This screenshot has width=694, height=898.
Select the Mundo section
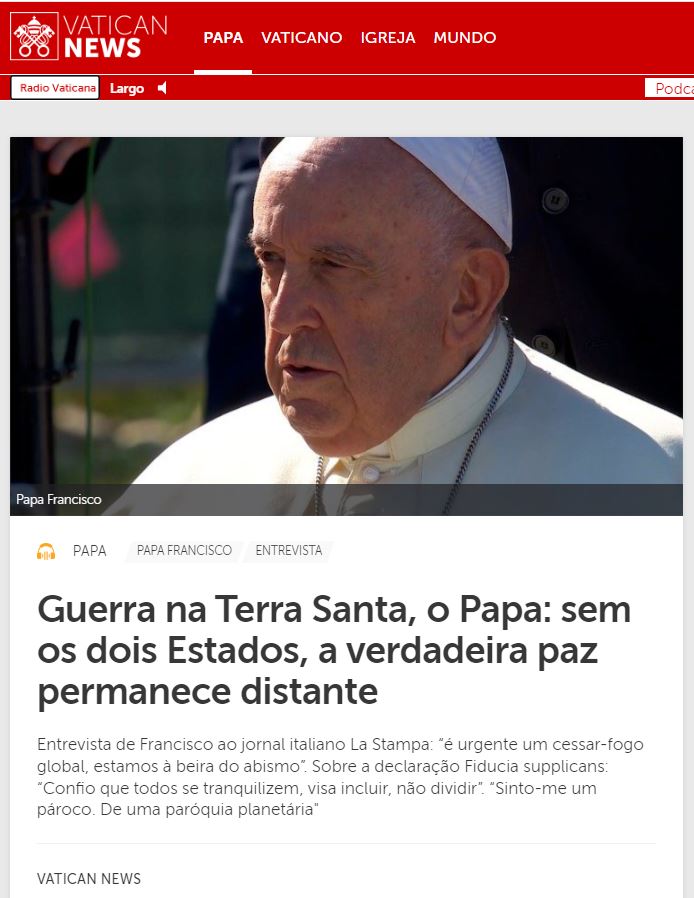click(464, 38)
